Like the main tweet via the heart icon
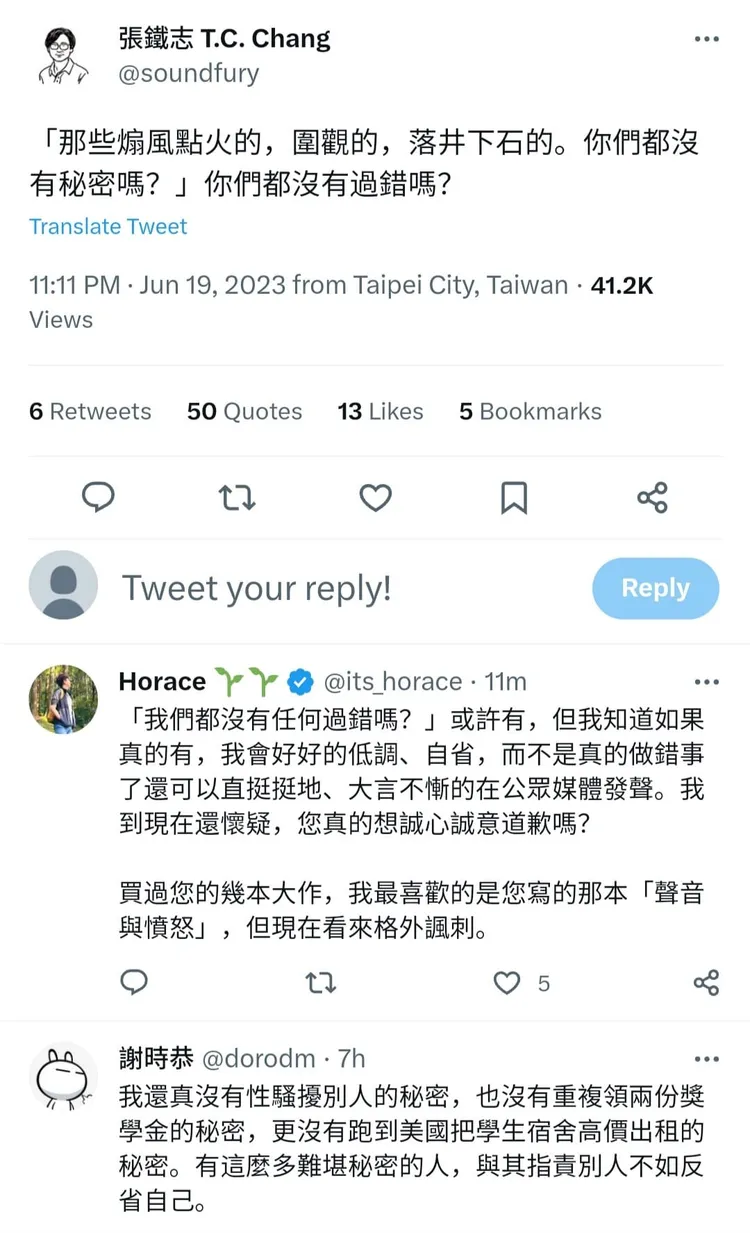Viewport: 750px width, 1233px height. tap(375, 497)
